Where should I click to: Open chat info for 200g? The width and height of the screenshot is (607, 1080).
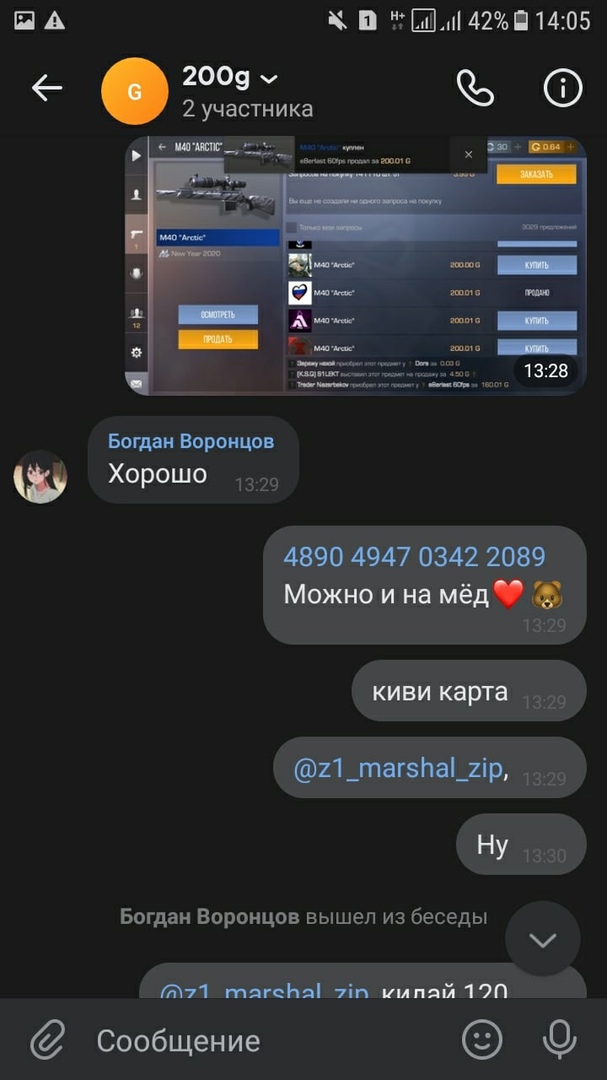[x=562, y=88]
